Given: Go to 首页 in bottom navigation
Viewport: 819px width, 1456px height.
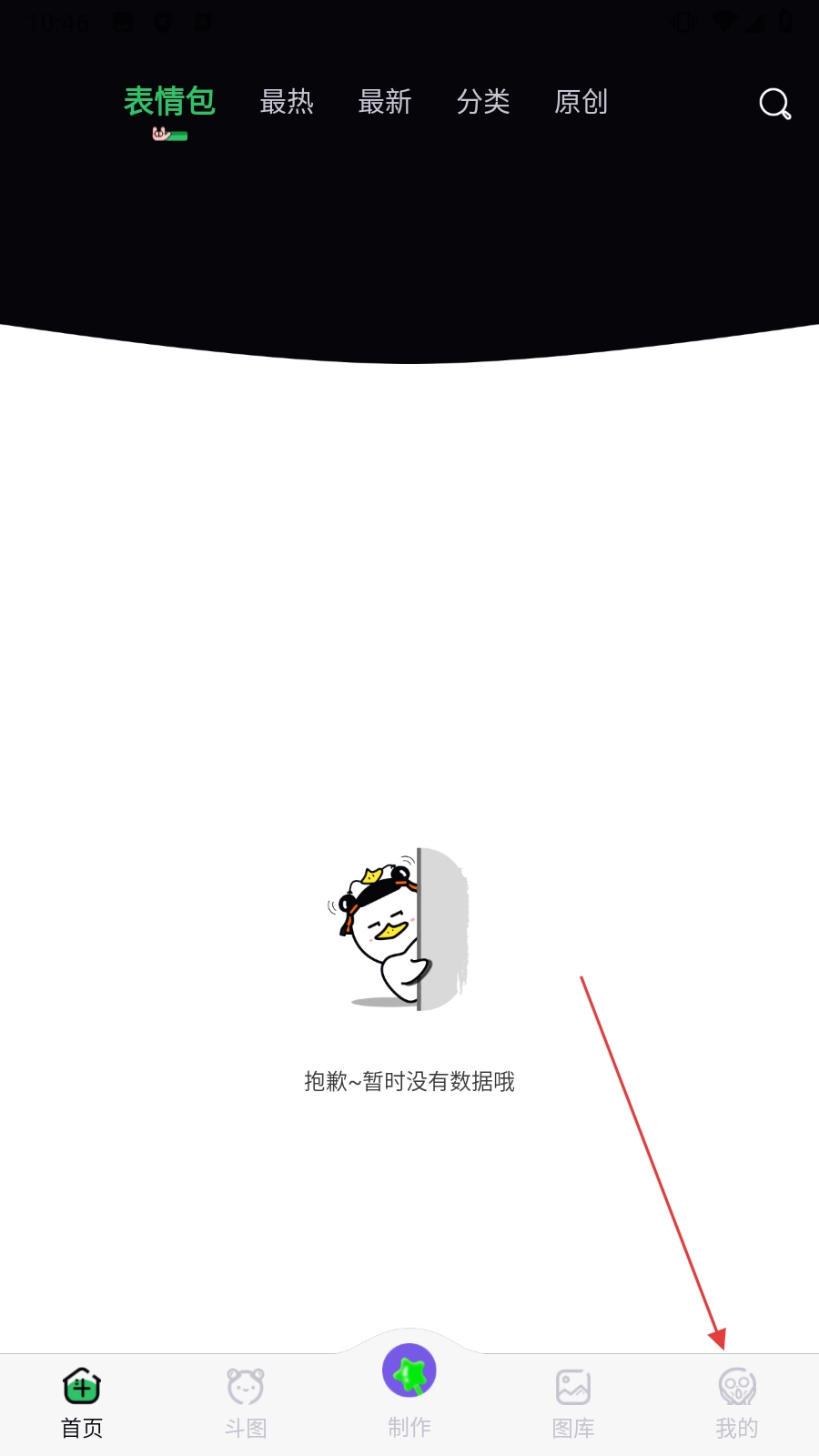Looking at the screenshot, I should pos(82,1403).
